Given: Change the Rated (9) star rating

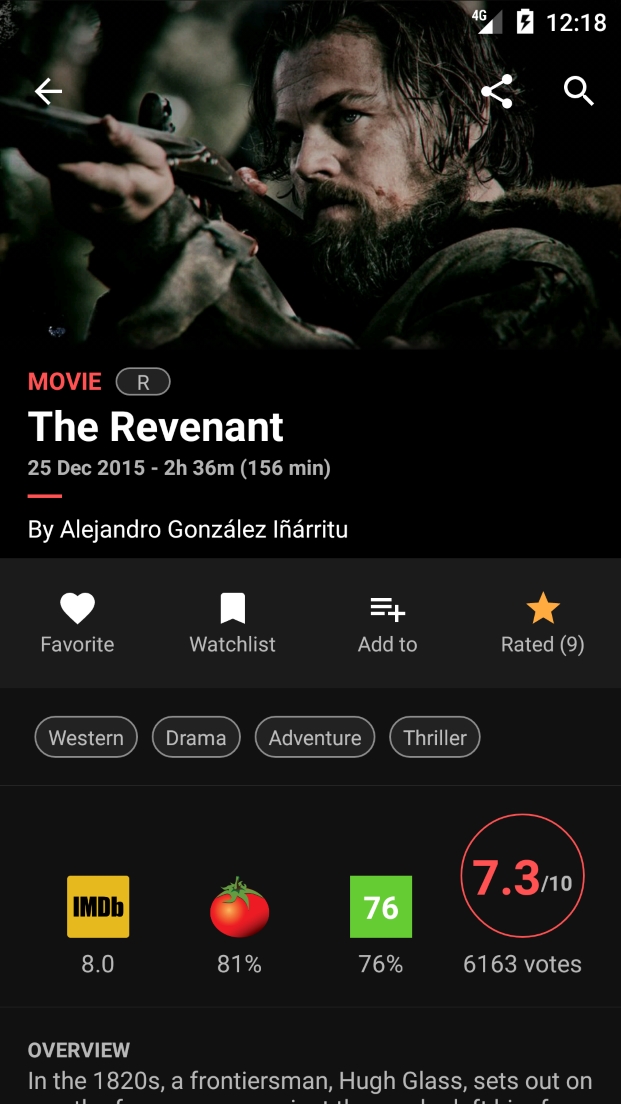Looking at the screenshot, I should pos(542,622).
